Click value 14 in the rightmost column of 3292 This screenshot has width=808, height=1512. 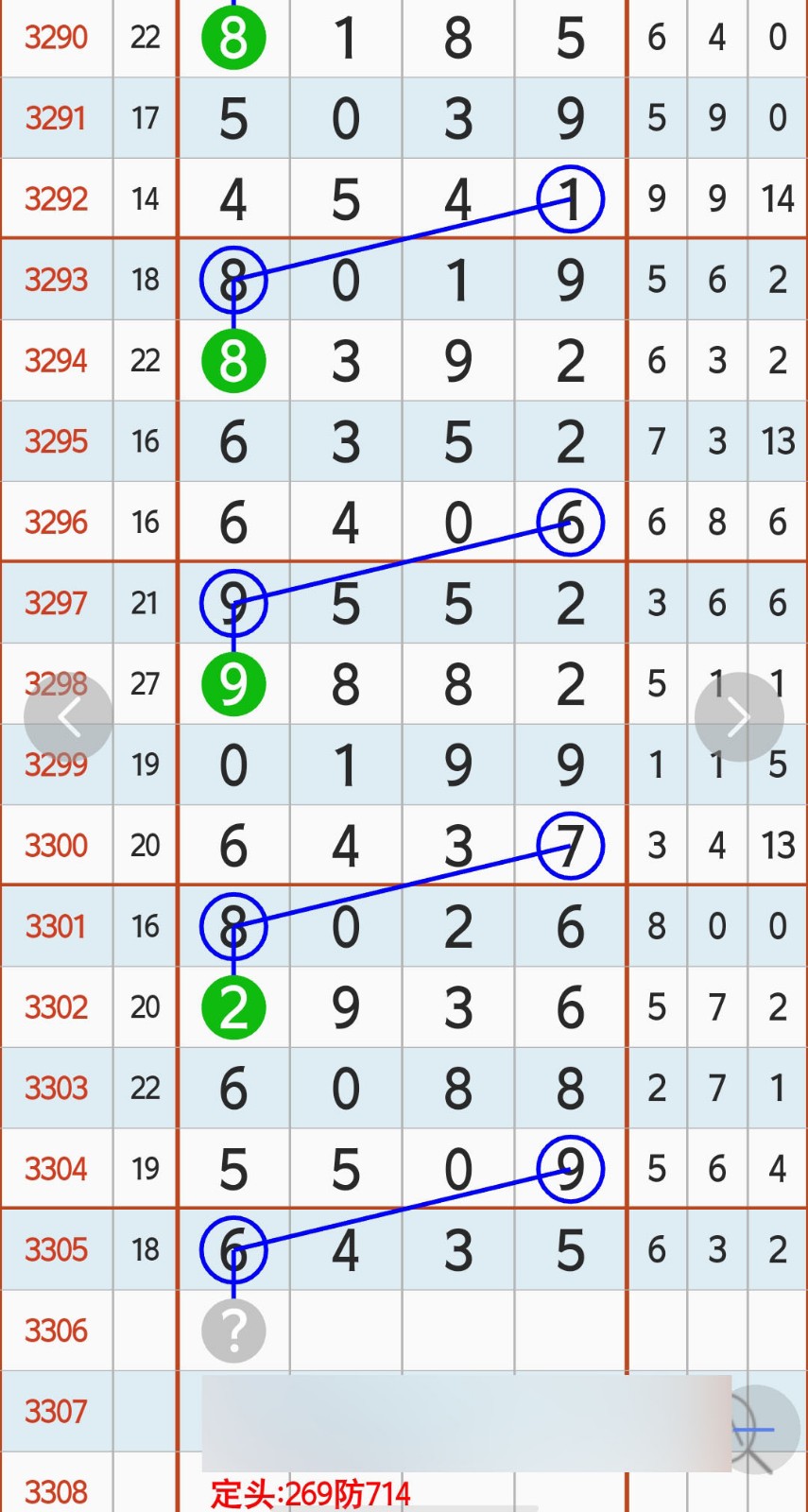777,199
